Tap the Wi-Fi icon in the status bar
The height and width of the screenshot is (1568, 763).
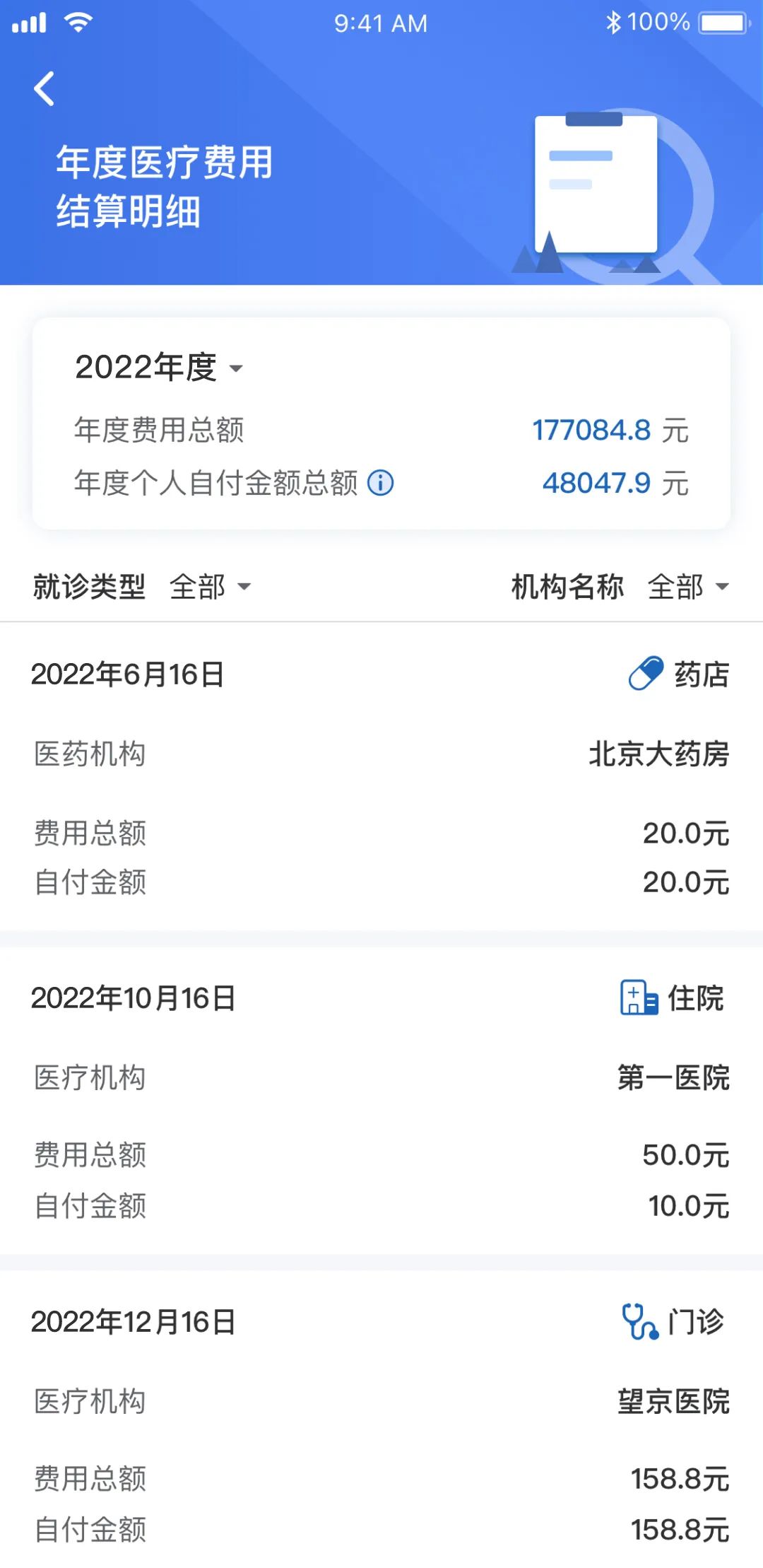(78, 23)
